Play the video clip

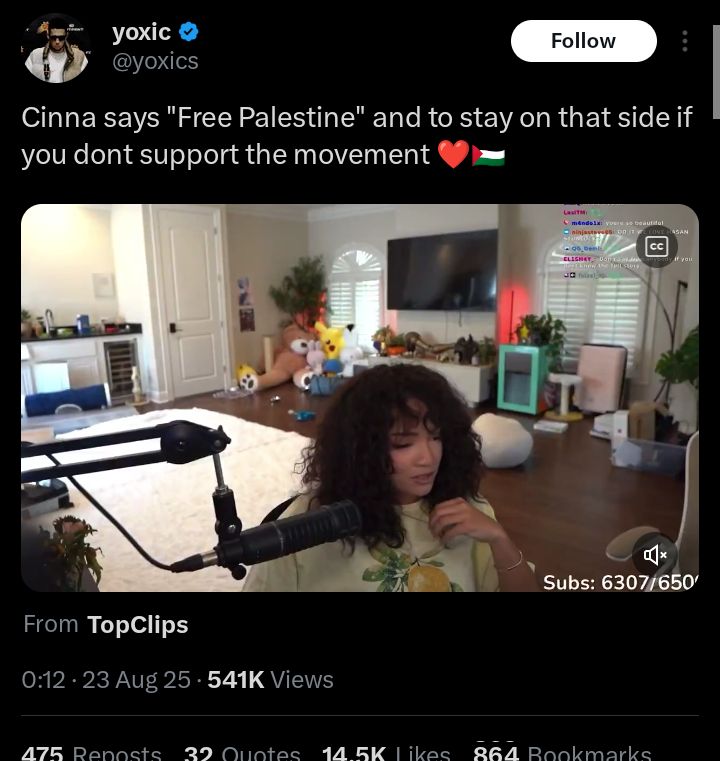tap(359, 397)
